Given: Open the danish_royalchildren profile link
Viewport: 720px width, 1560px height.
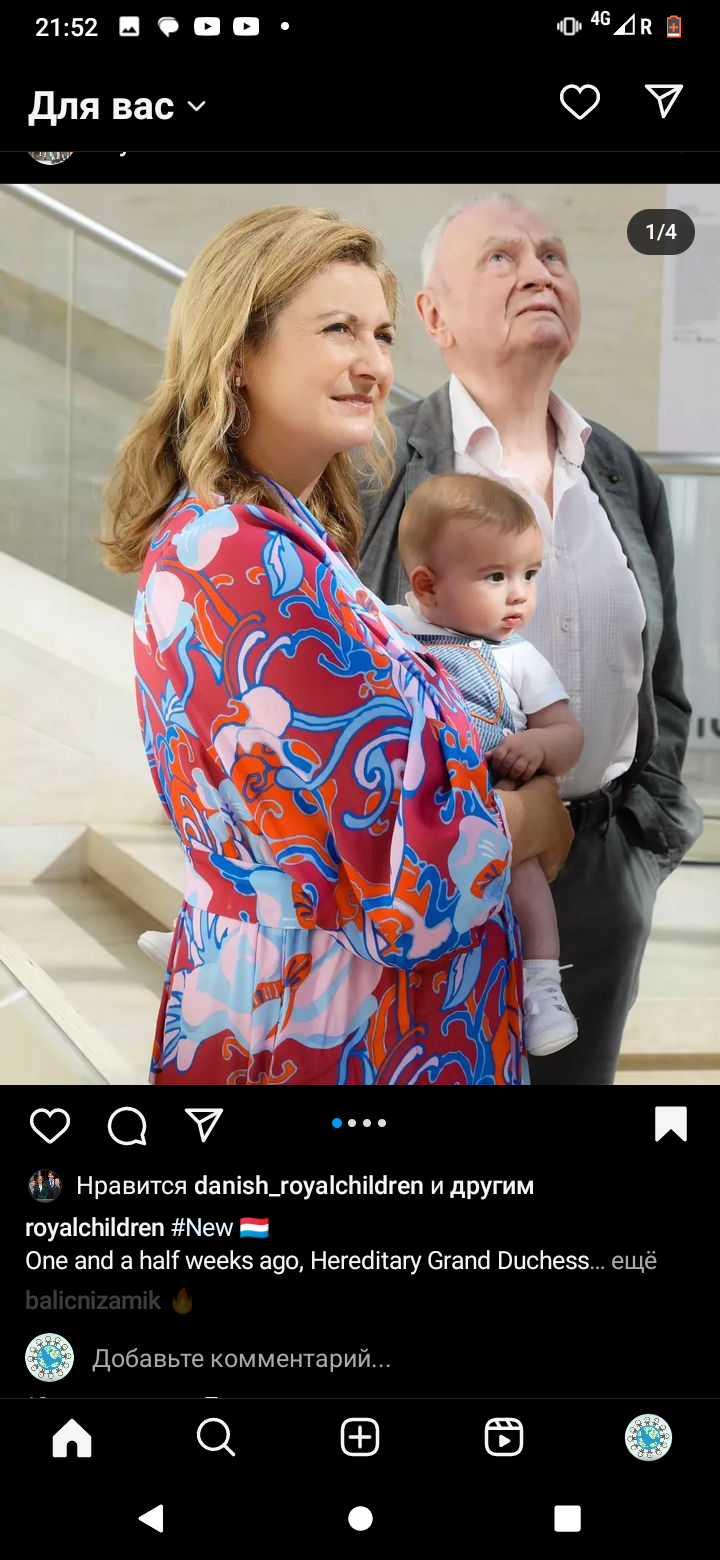Looking at the screenshot, I should click(x=308, y=1186).
